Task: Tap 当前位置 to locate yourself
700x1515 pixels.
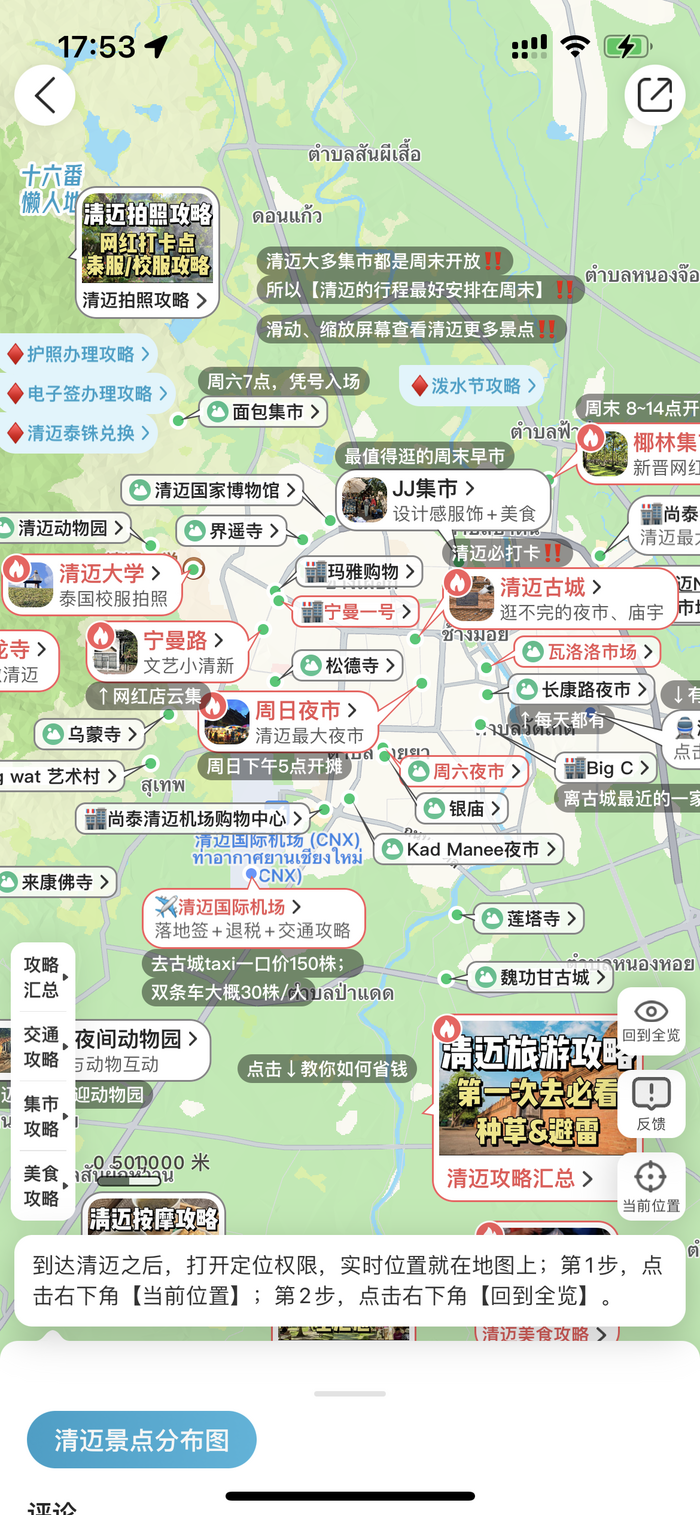Action: (x=651, y=1186)
